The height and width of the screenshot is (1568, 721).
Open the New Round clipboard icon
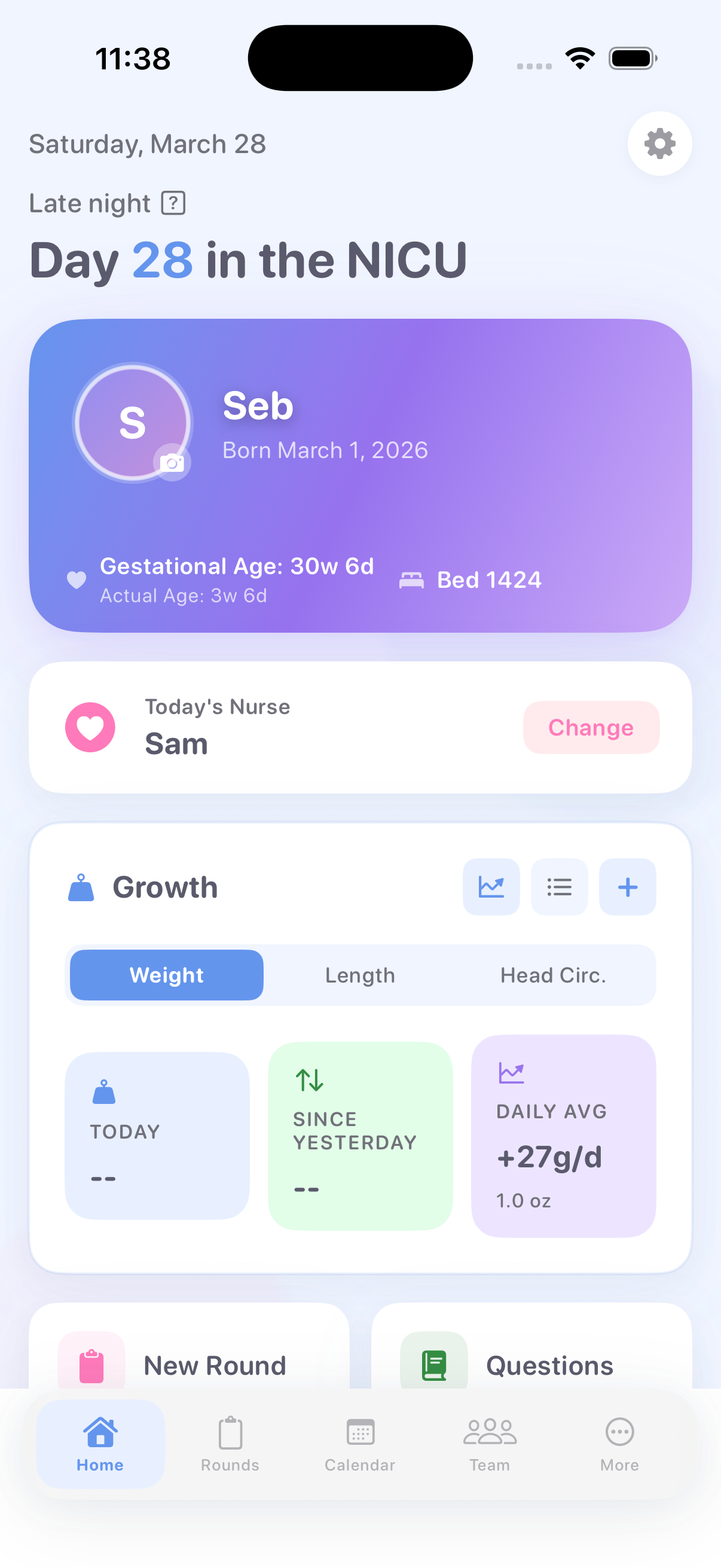point(91,1362)
